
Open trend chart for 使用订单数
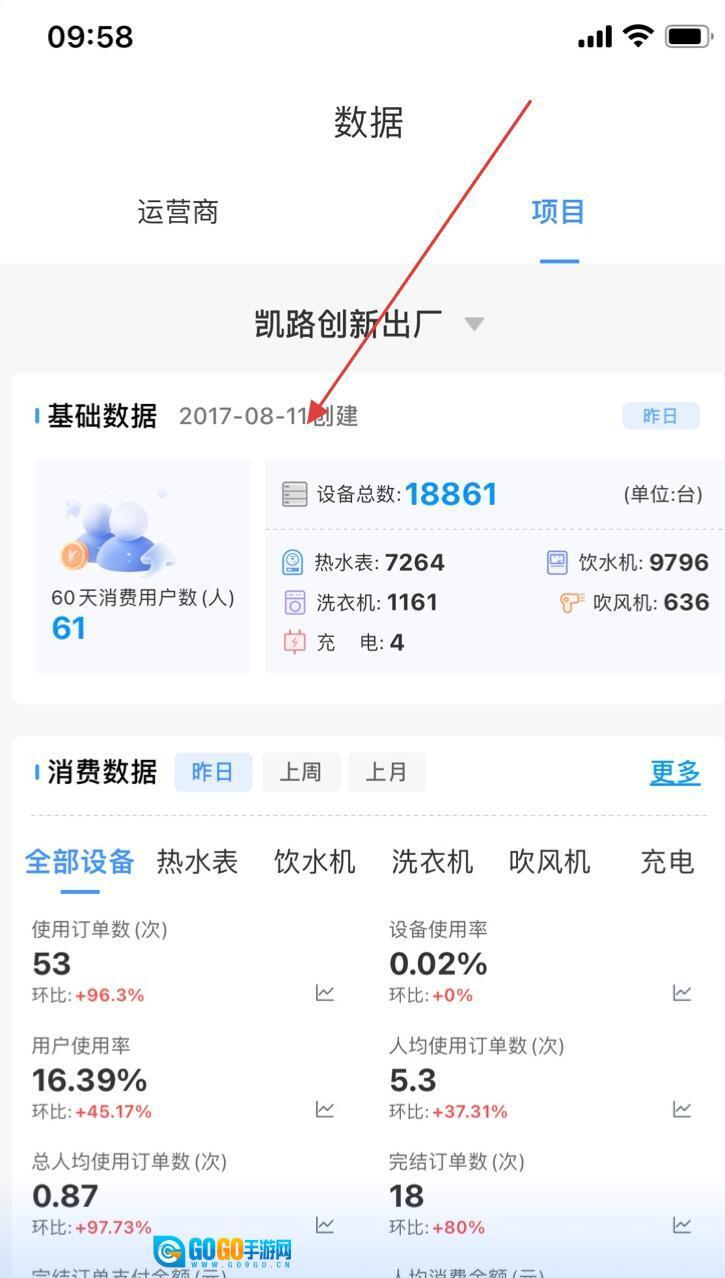coord(325,993)
